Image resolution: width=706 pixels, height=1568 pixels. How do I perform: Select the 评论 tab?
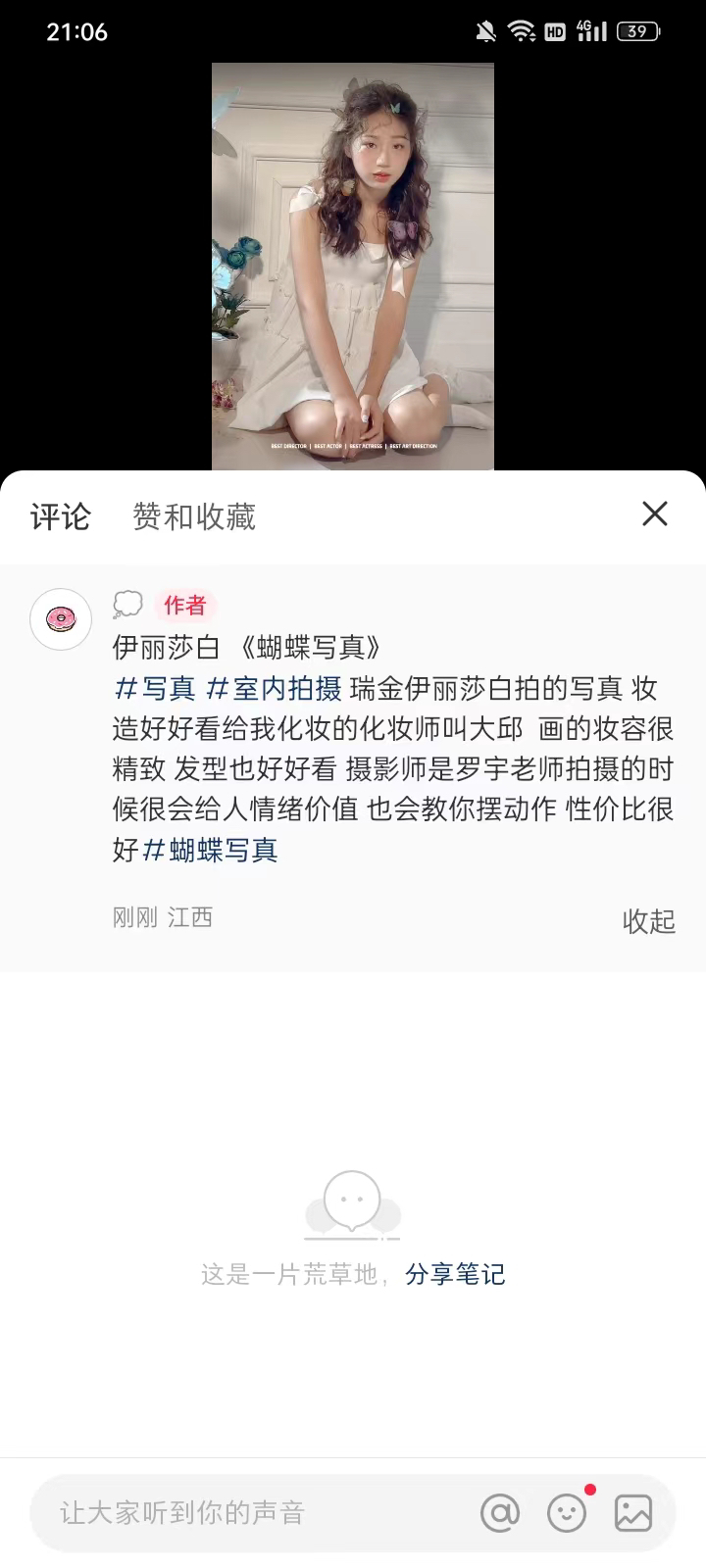[60, 516]
